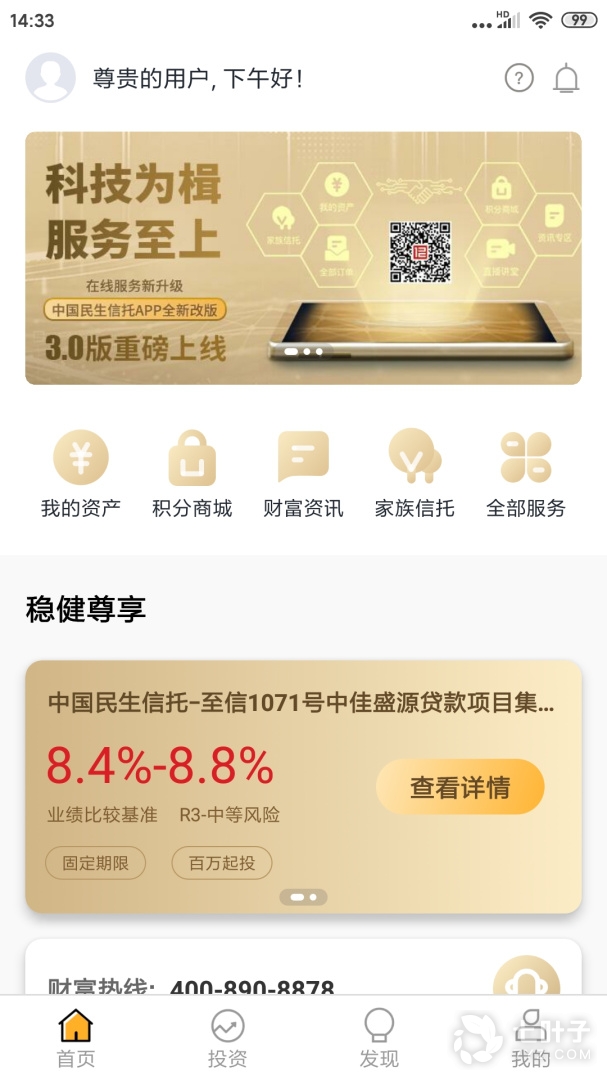The width and height of the screenshot is (607, 1080).
Task: Open 家族信托
Action: 414,474
